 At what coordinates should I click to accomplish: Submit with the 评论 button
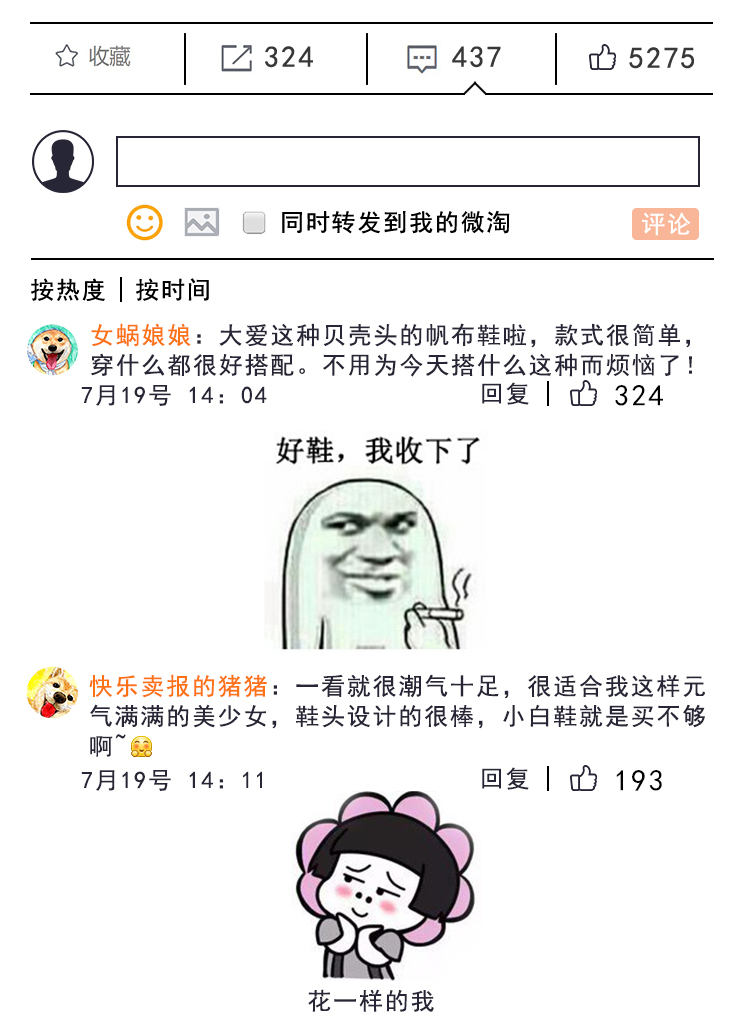pos(665,223)
